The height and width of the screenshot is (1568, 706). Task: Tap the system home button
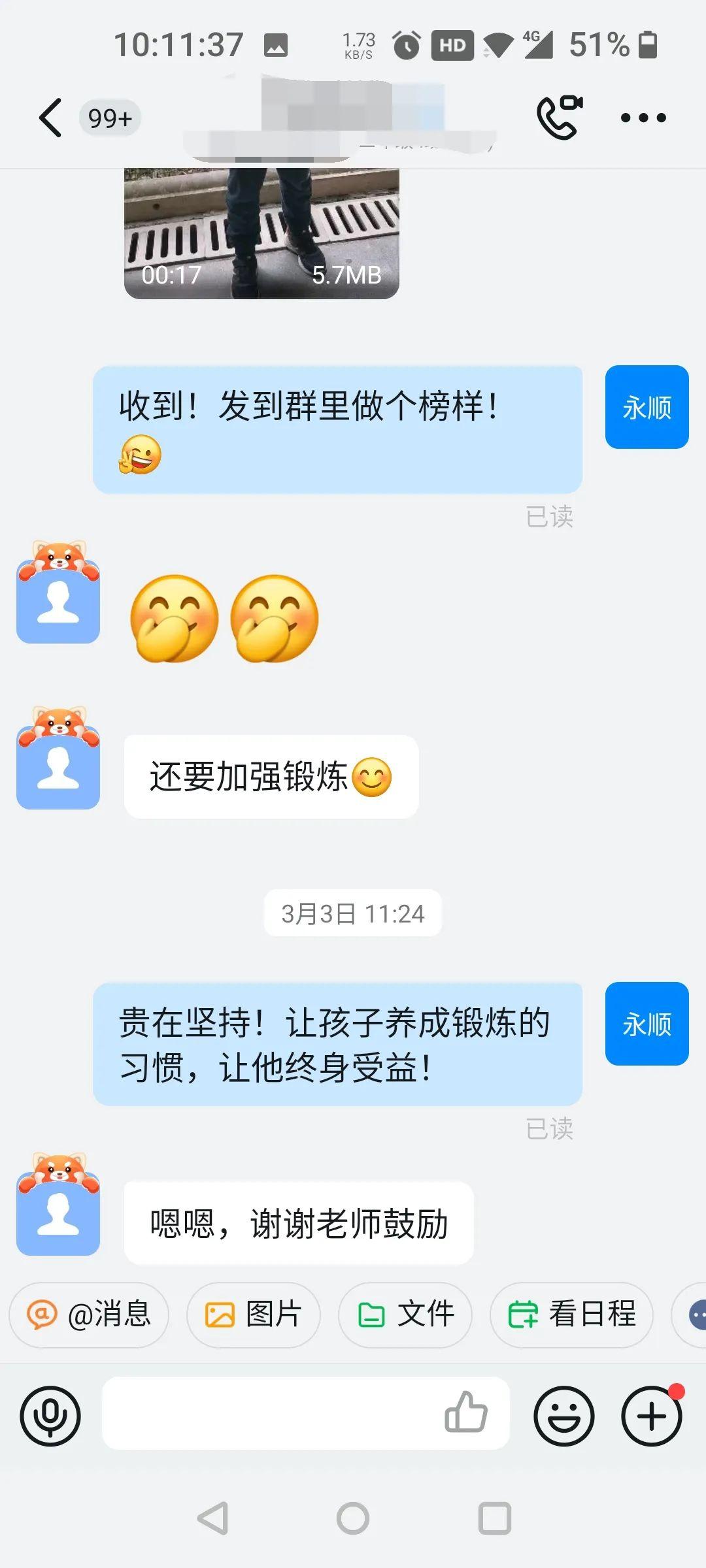click(x=353, y=1518)
